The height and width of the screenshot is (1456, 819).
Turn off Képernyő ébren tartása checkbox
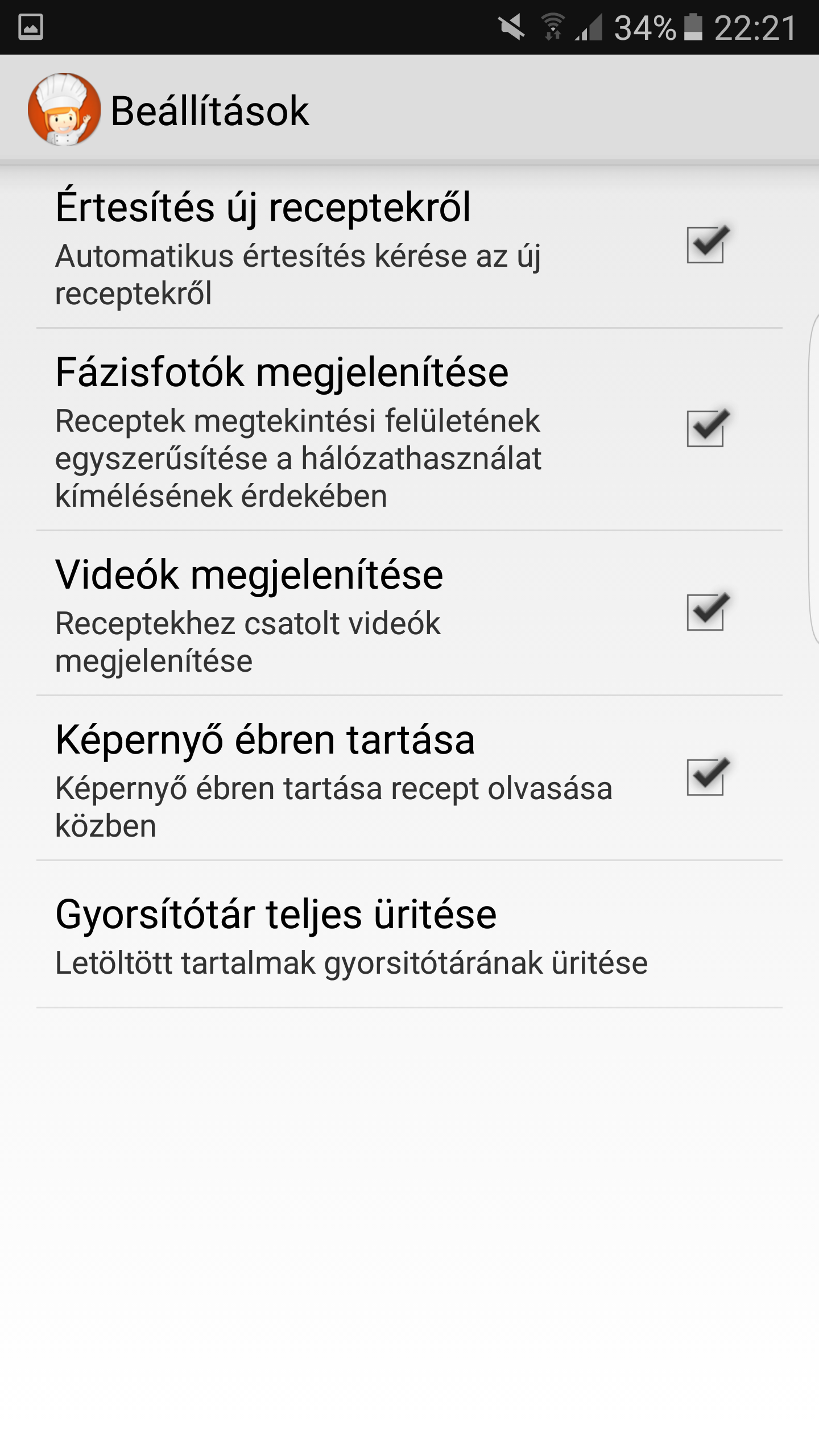[705, 777]
